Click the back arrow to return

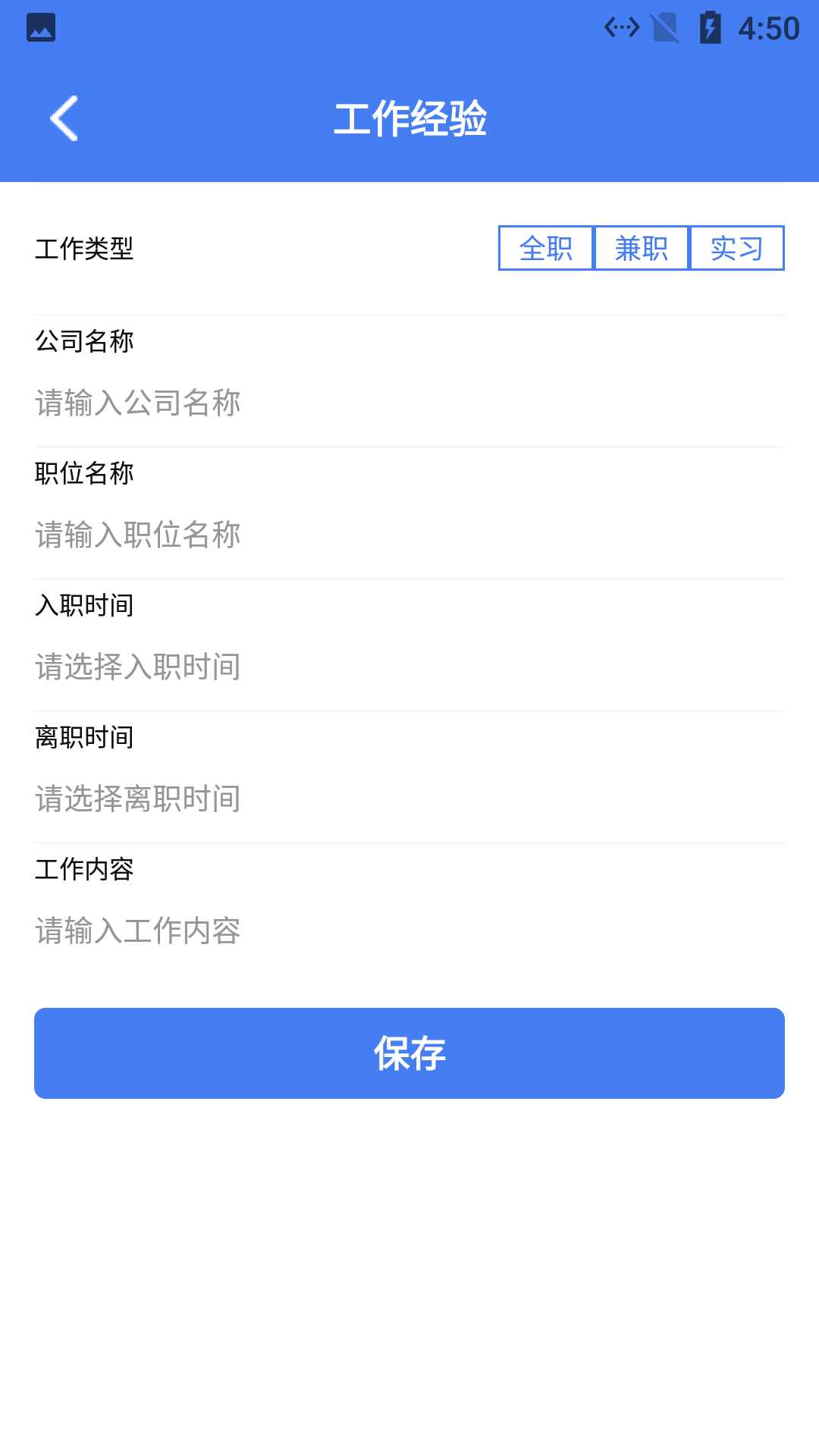pos(63,119)
